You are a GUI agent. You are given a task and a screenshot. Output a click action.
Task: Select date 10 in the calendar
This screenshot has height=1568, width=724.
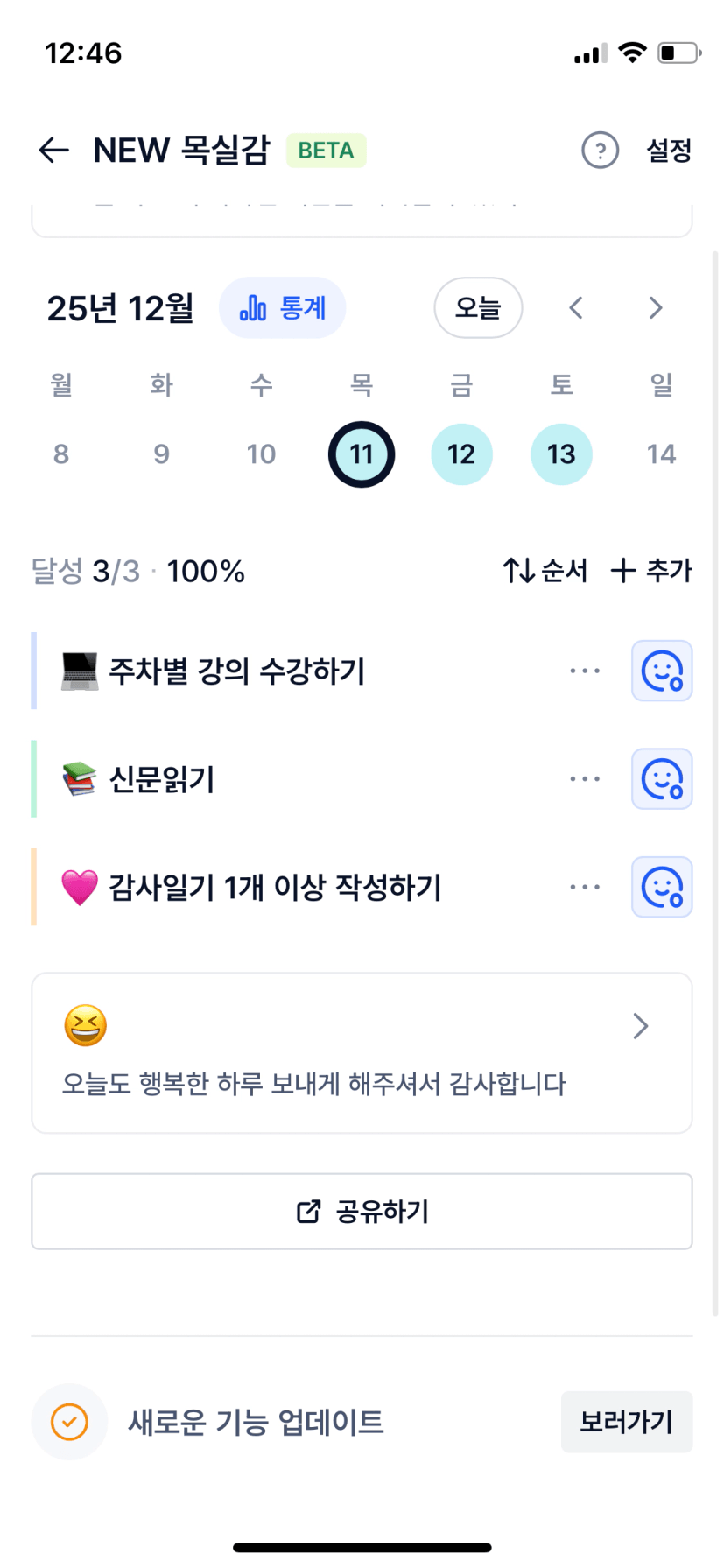coord(261,454)
